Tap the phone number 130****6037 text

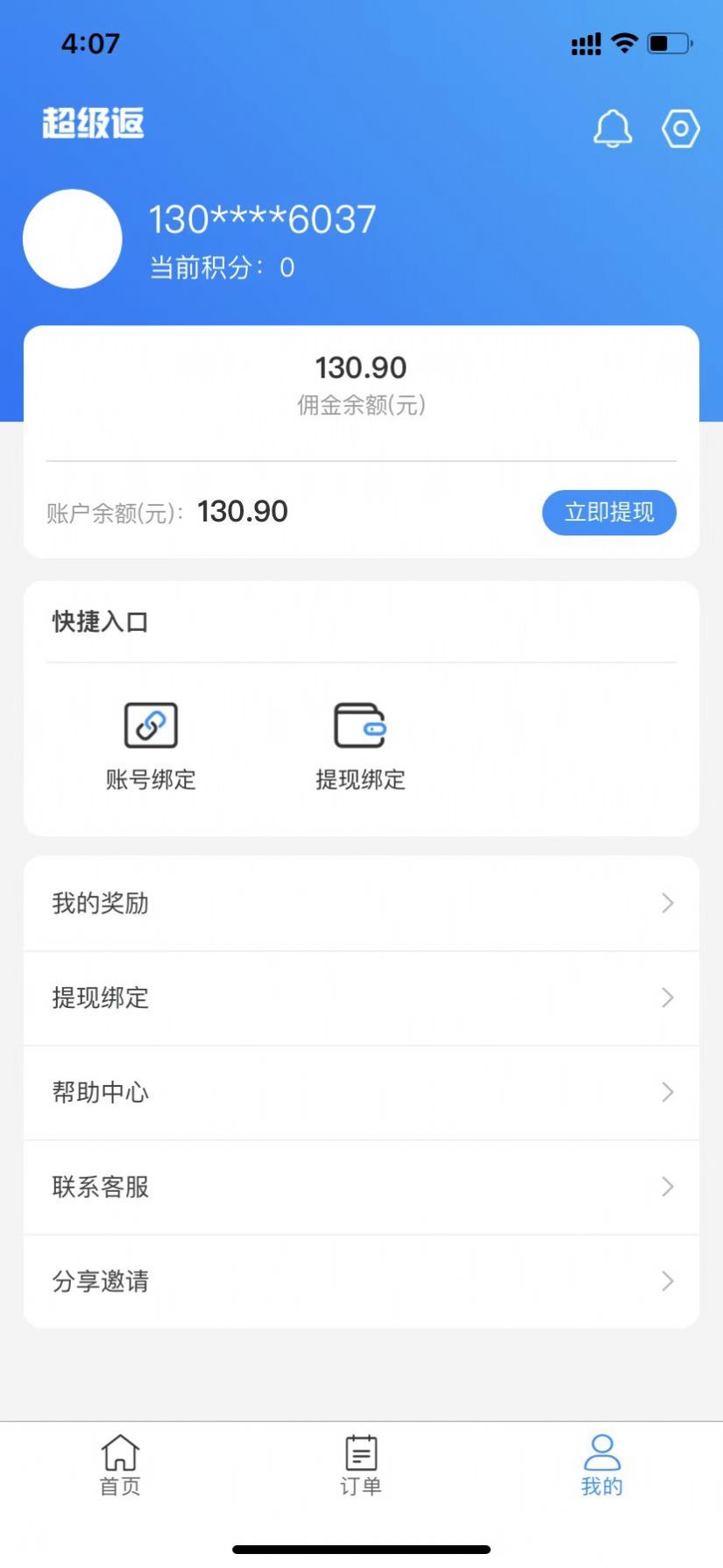(x=262, y=219)
